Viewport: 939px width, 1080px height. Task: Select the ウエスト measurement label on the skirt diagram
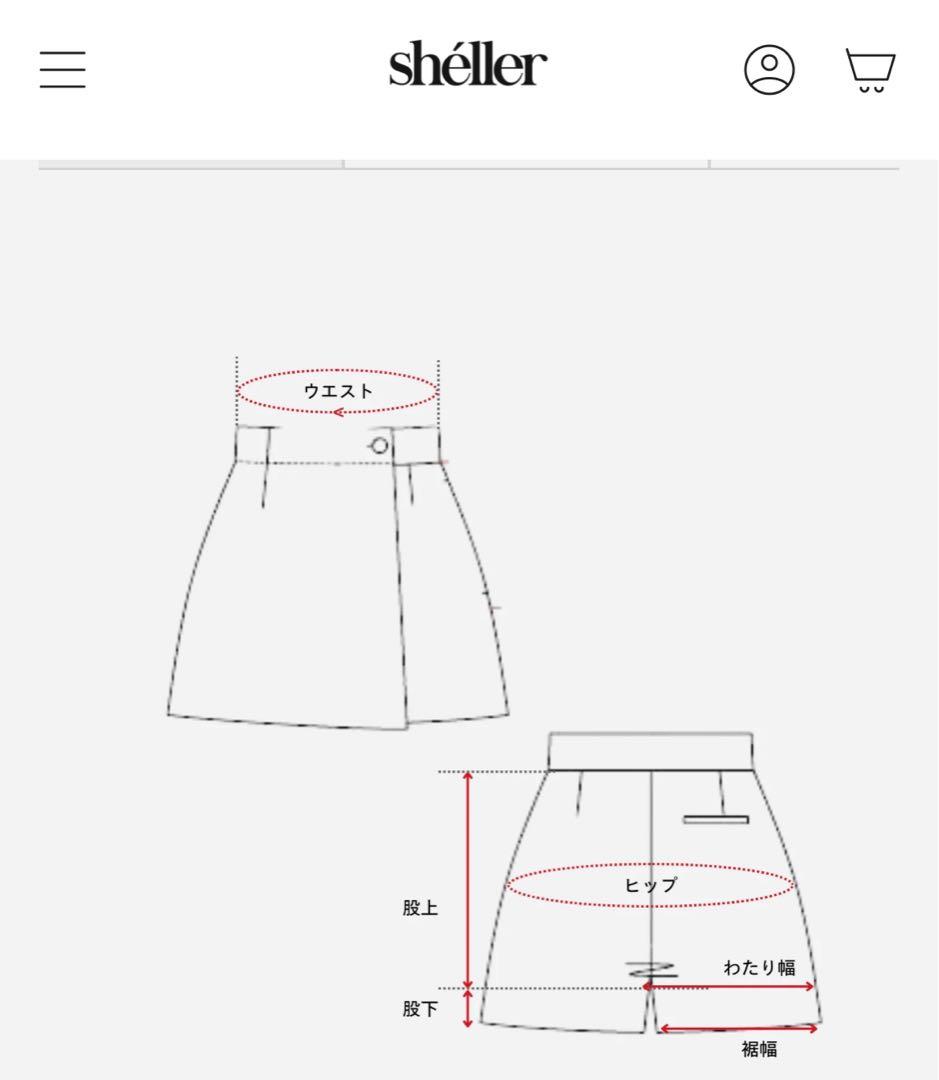click(x=336, y=390)
